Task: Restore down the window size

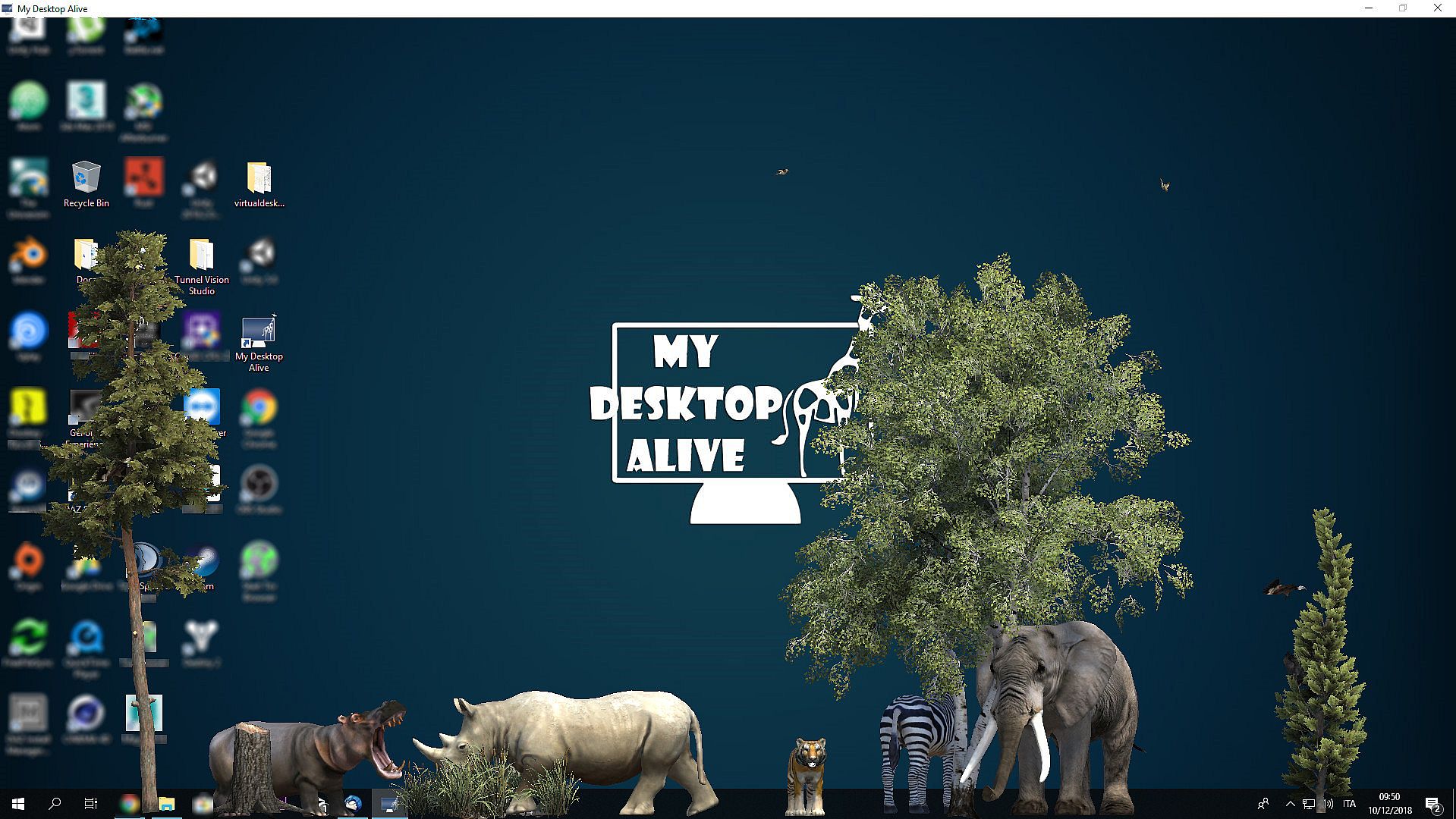Action: 1403,8
